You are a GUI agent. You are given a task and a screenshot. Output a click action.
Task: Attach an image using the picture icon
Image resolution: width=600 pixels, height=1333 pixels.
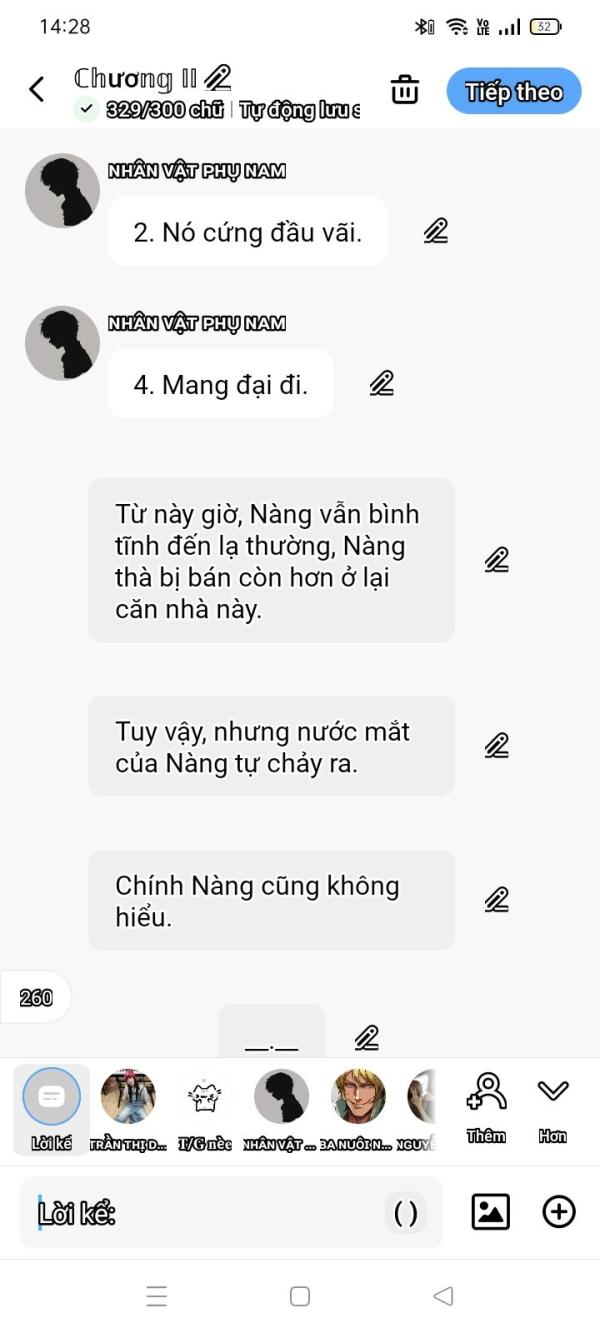(491, 1212)
